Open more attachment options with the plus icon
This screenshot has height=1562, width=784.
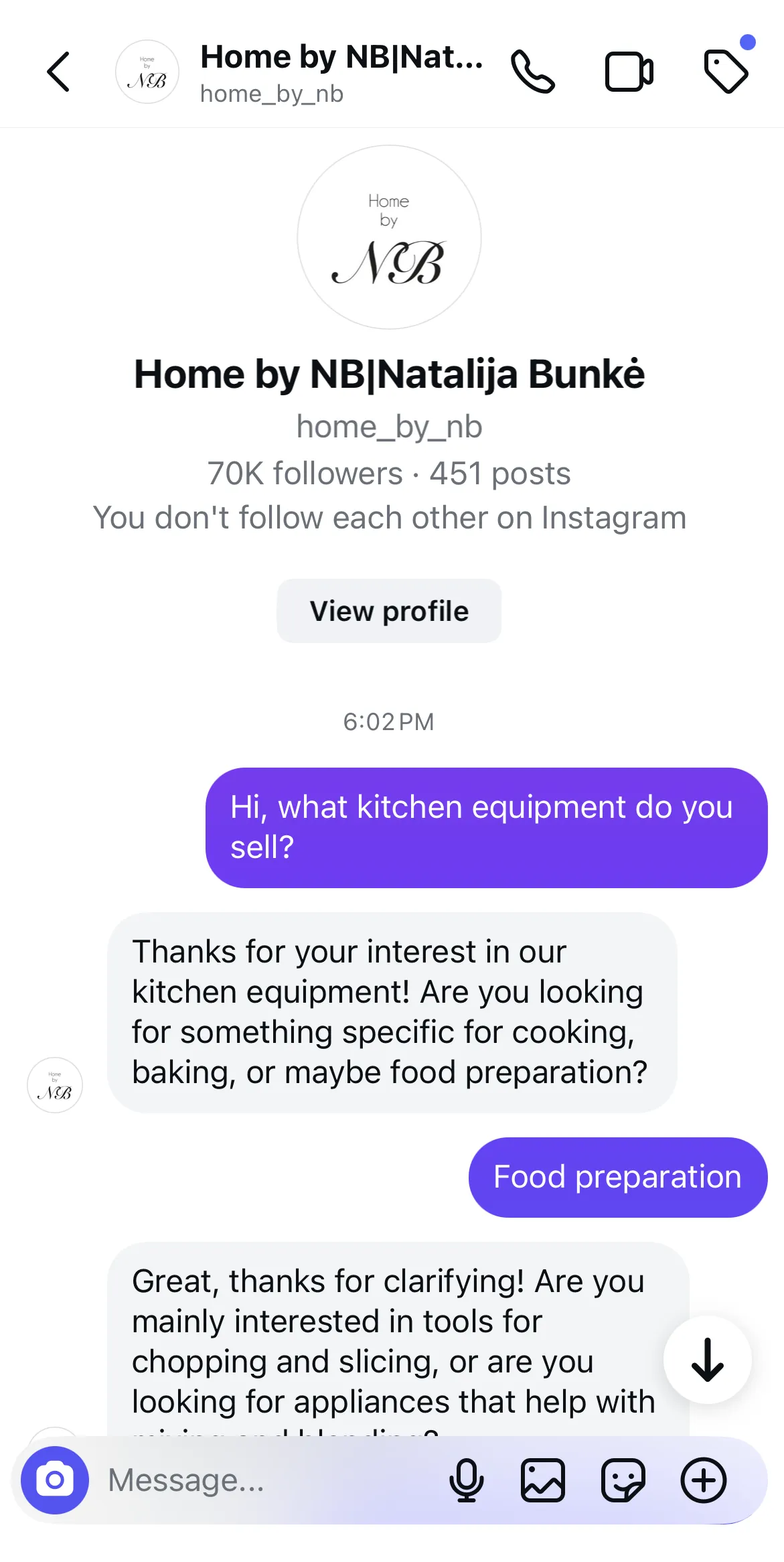point(702,1480)
